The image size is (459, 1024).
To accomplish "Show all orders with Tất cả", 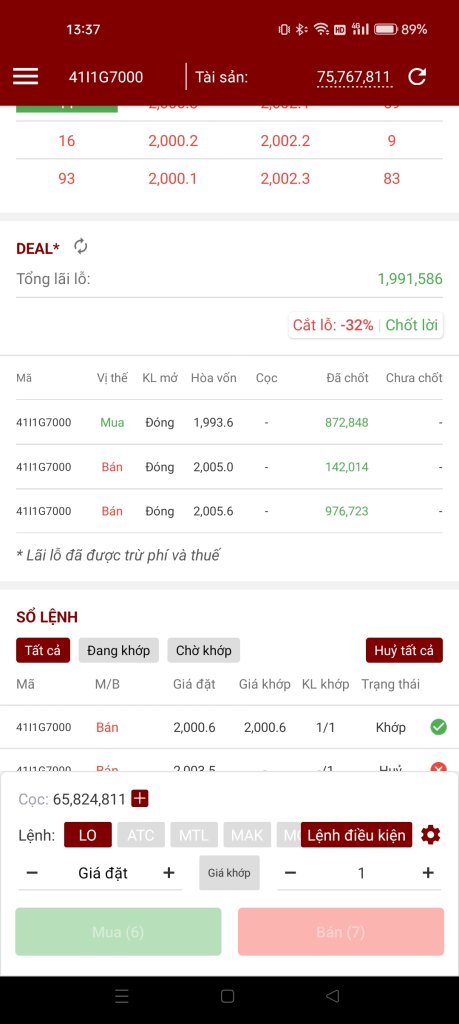I will (43, 650).
